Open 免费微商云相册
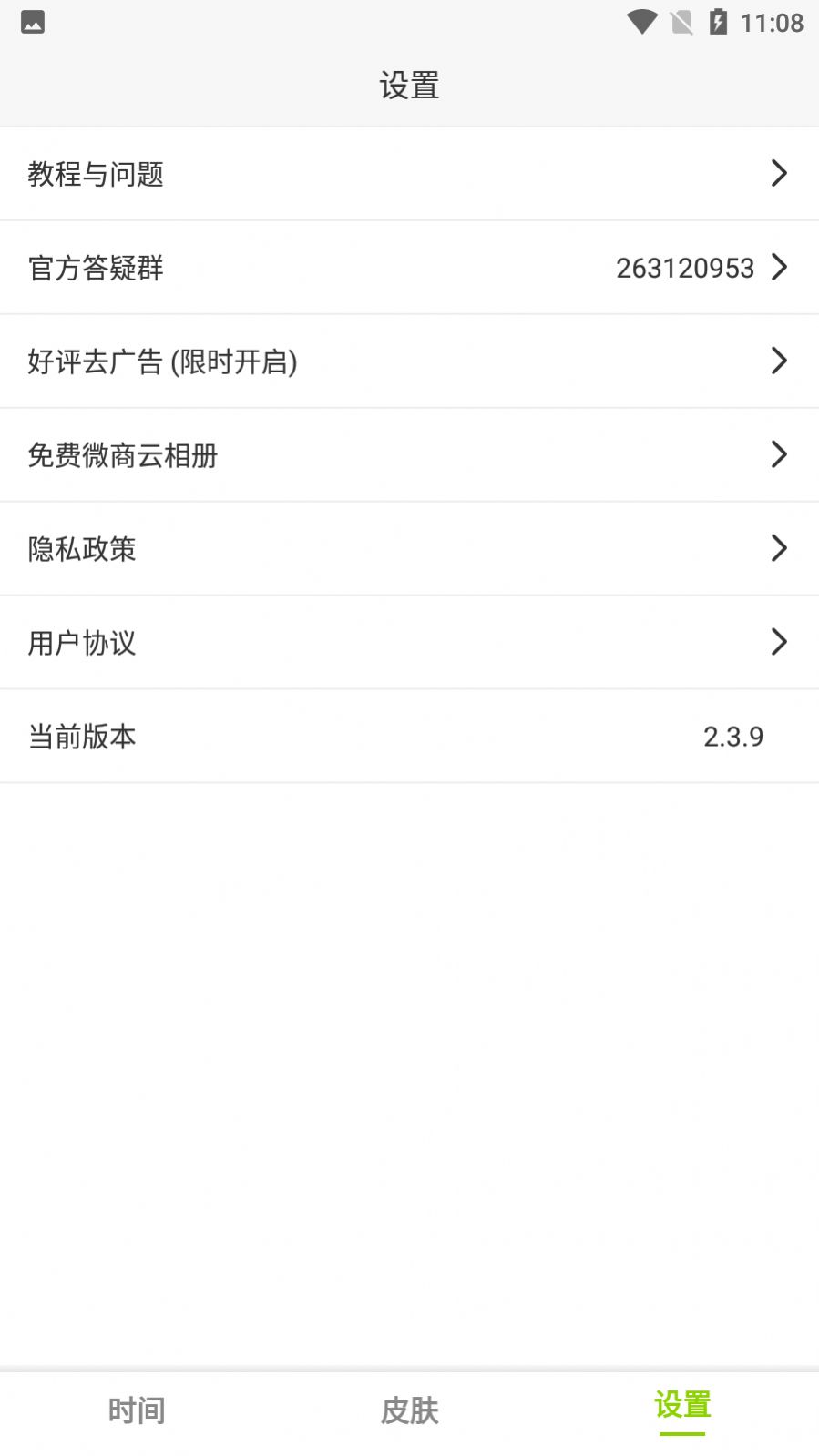The height and width of the screenshot is (1456, 819). coord(409,455)
